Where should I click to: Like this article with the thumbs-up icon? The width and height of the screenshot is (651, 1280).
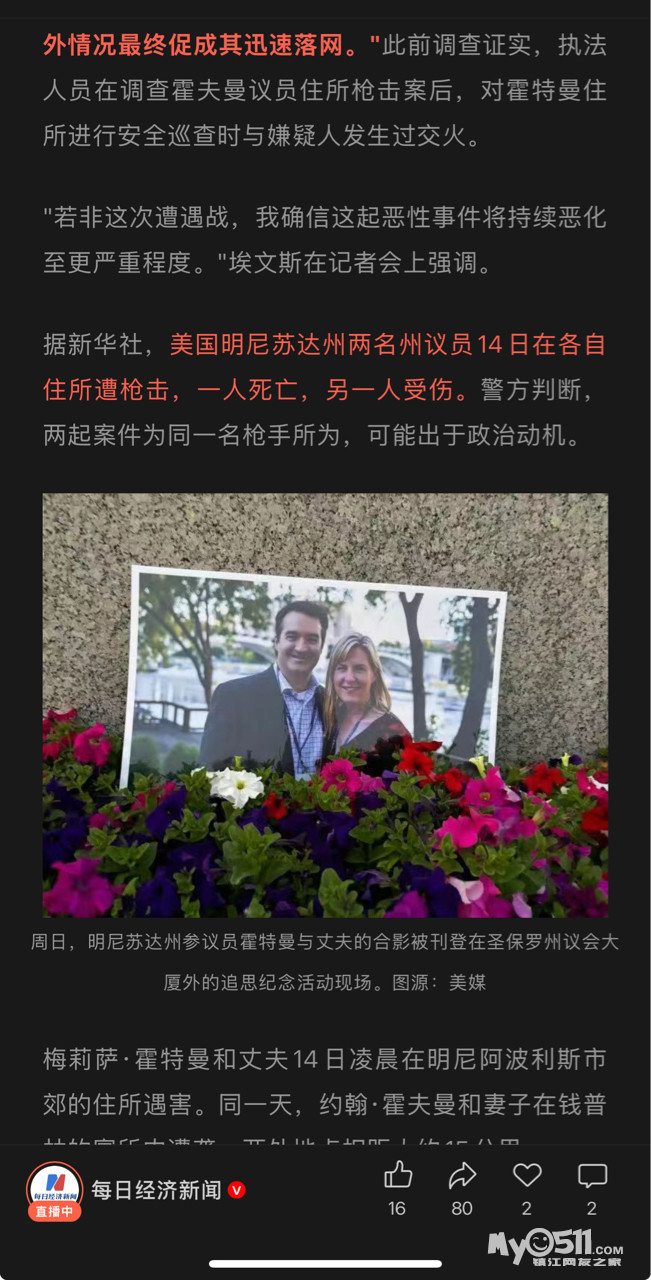397,1175
